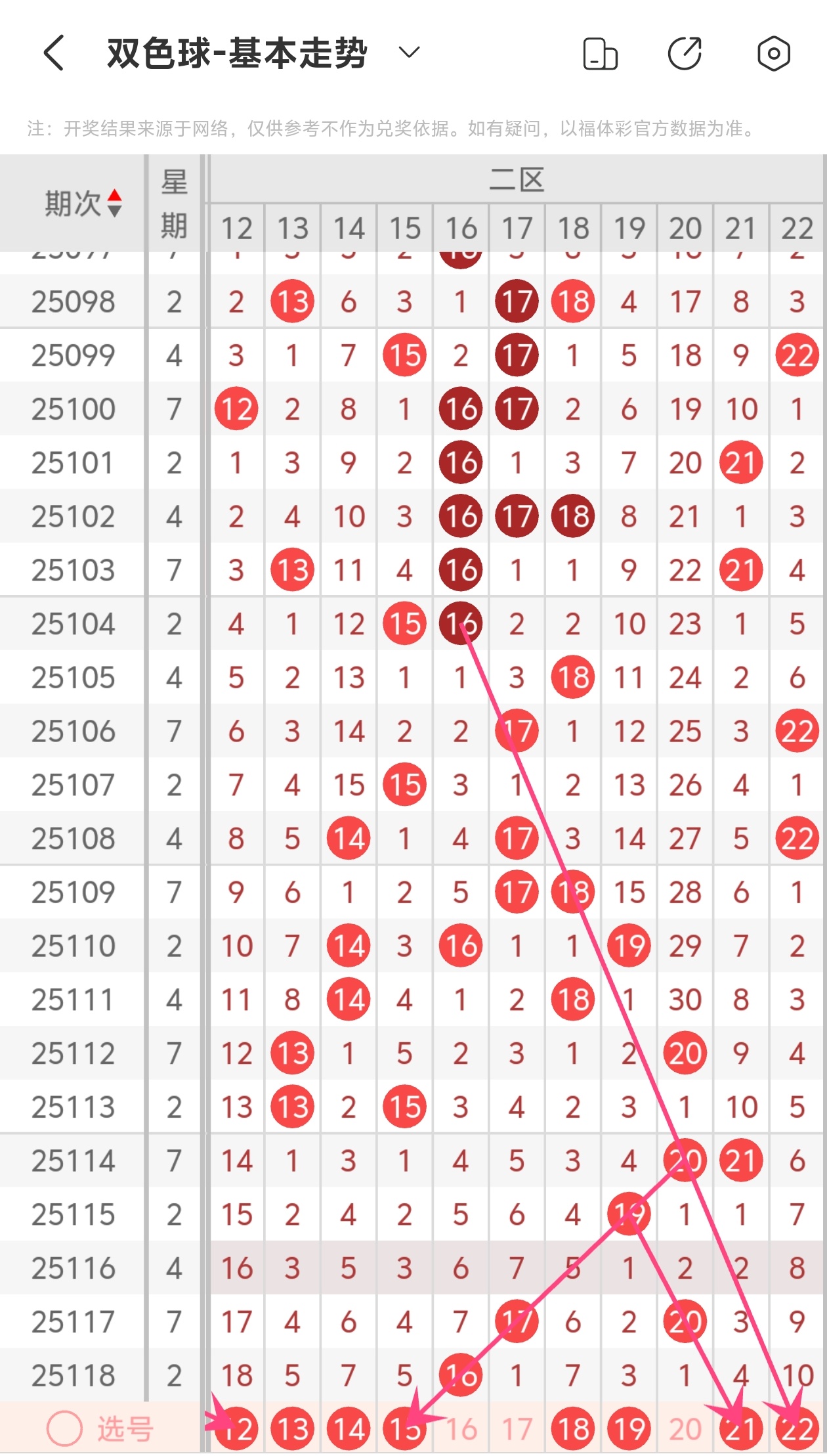827x1456 pixels.
Task: Deselect number 21 in the selection row
Action: (741, 1429)
